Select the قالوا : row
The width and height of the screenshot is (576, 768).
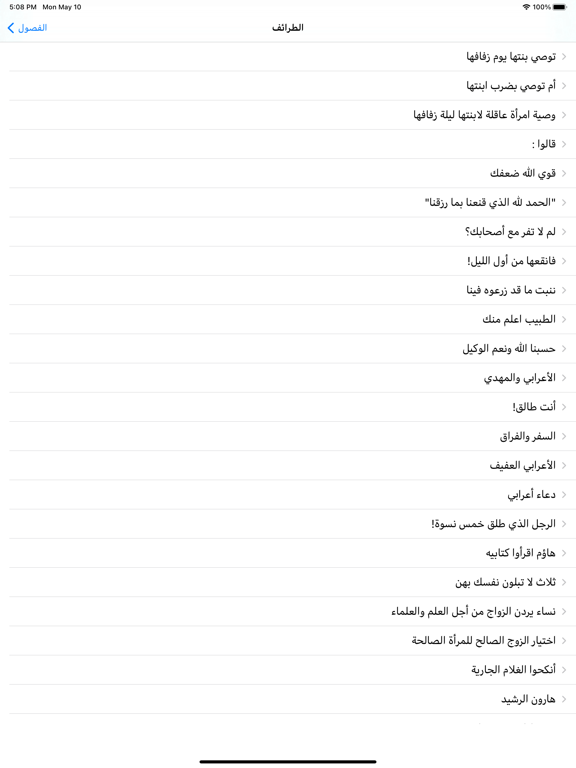pos(288,144)
